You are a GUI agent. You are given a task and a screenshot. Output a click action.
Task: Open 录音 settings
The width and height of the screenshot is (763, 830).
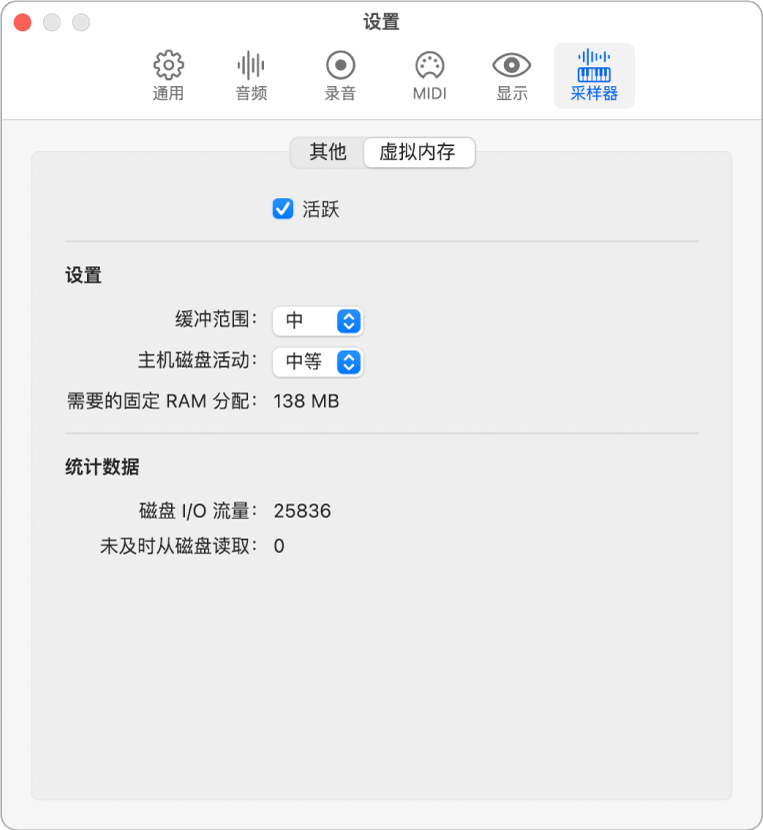[339, 75]
